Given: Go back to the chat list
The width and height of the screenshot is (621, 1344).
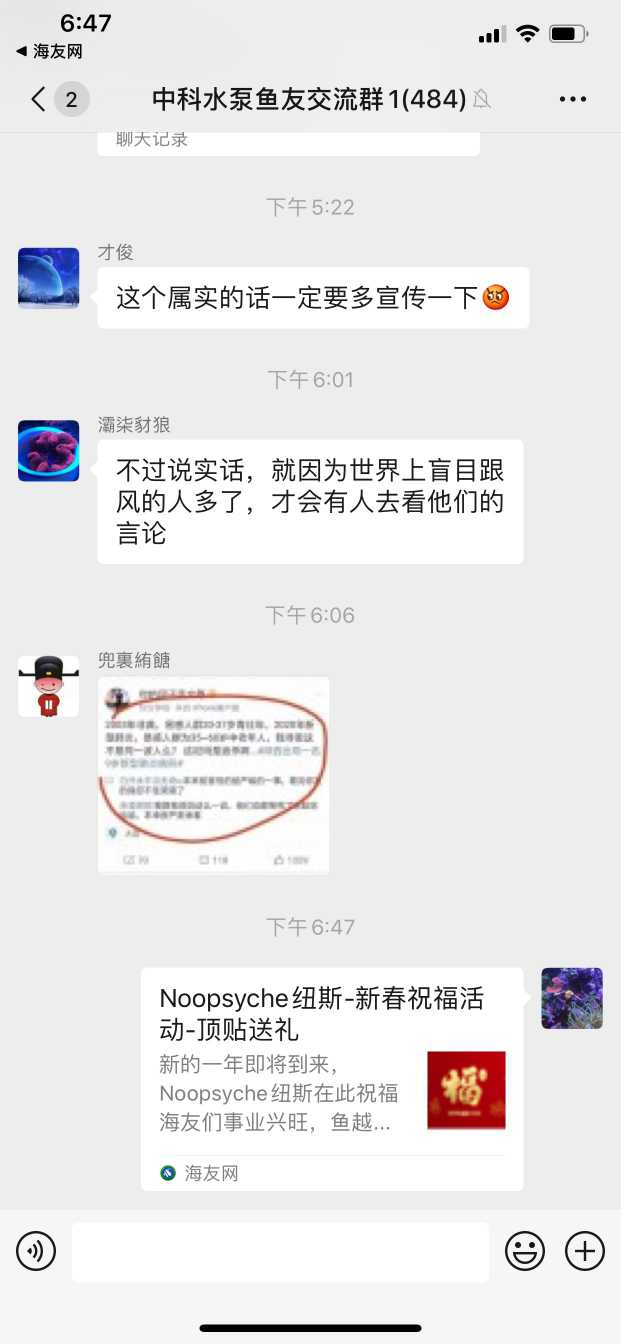Looking at the screenshot, I should click(40, 99).
